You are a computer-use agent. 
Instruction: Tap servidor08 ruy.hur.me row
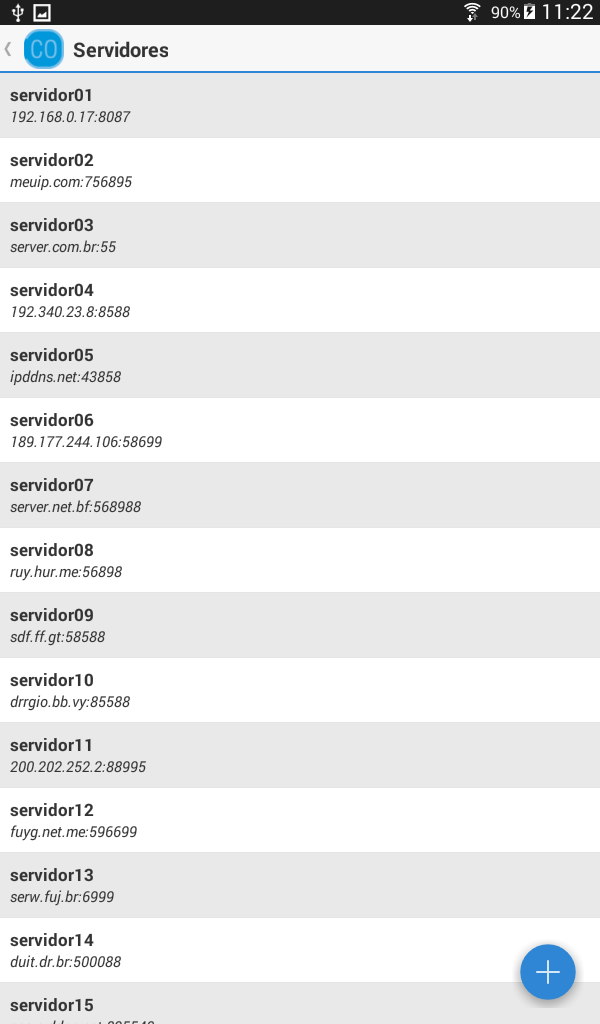300,560
